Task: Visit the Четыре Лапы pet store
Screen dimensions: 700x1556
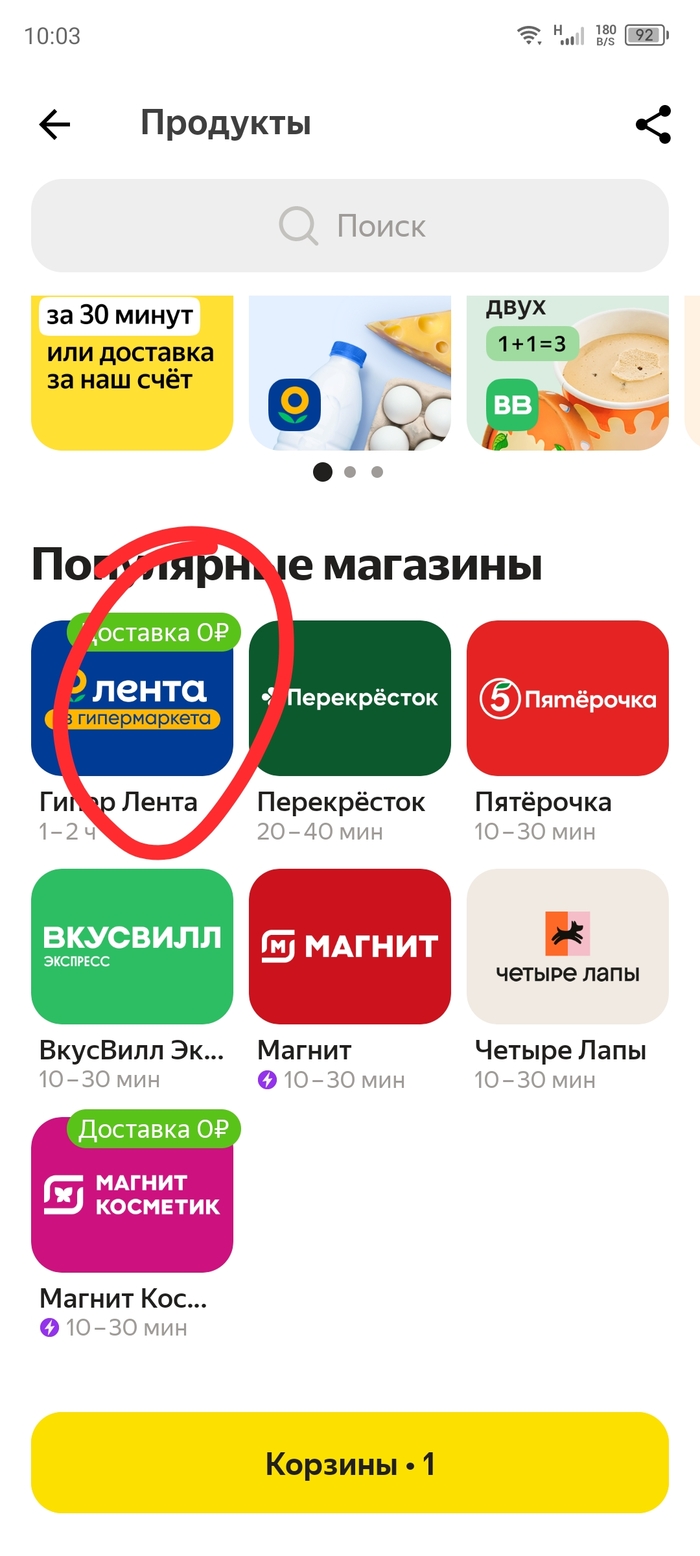Action: [567, 946]
